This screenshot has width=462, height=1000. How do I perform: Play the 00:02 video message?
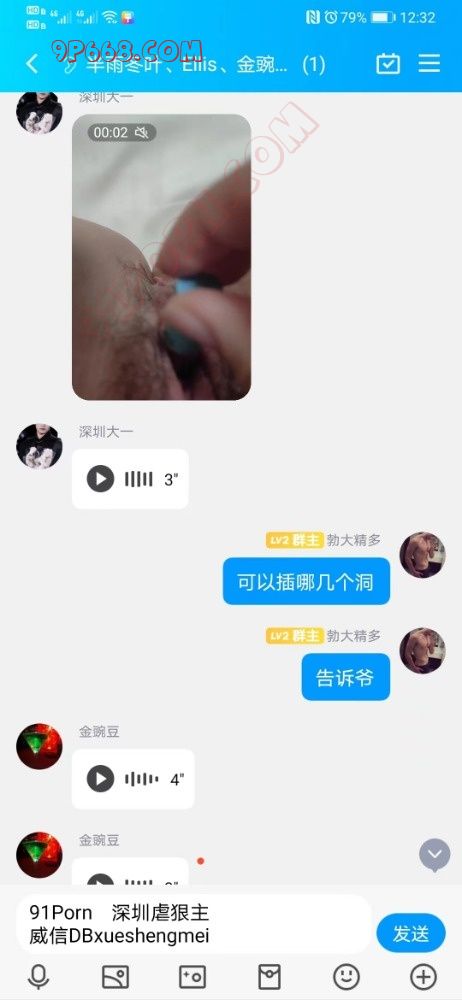(161, 257)
